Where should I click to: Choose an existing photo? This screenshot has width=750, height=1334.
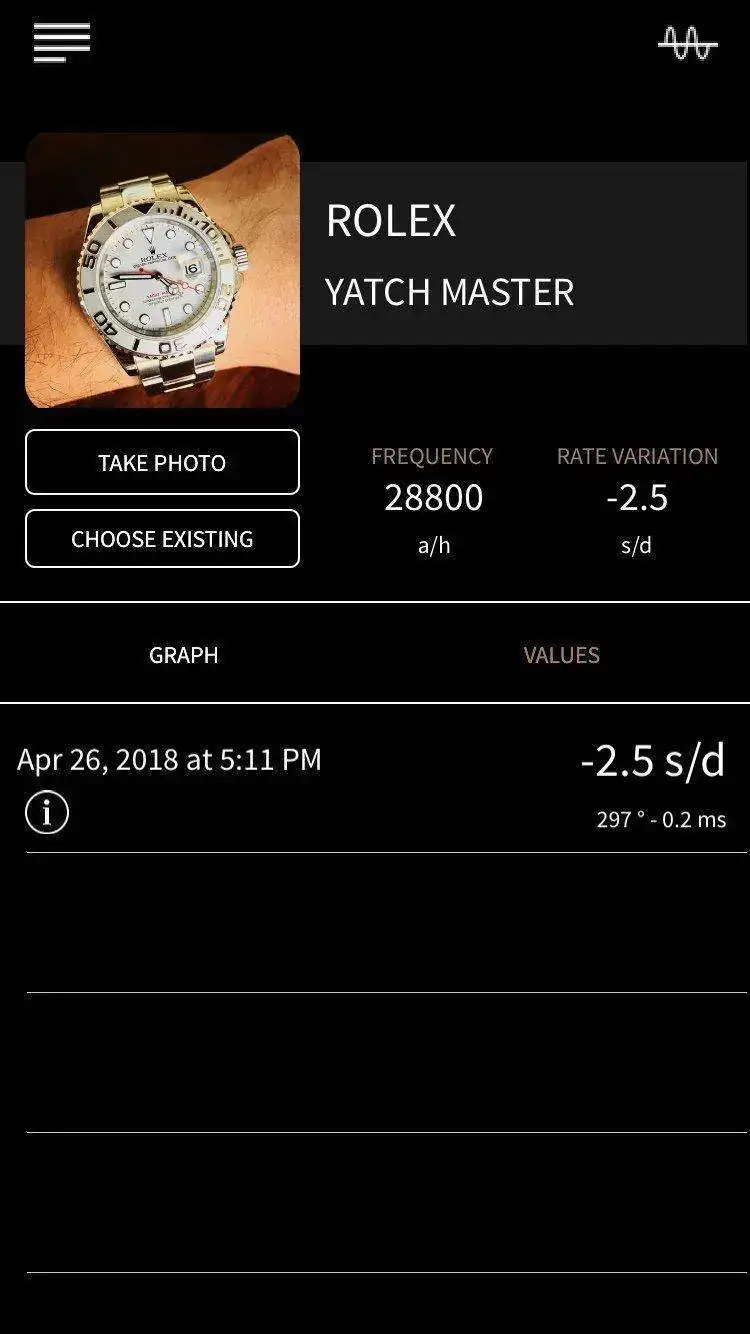(162, 539)
